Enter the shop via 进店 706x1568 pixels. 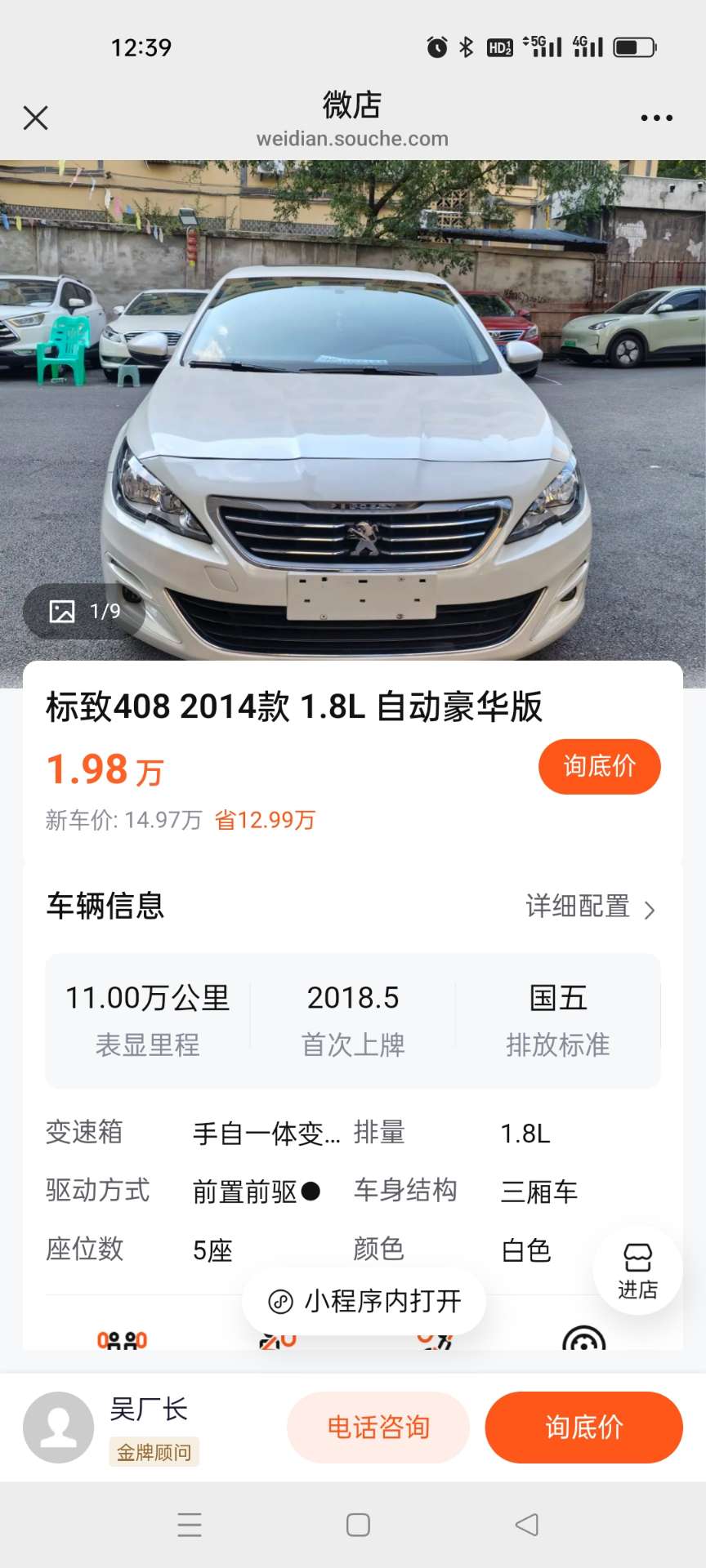click(x=637, y=1270)
